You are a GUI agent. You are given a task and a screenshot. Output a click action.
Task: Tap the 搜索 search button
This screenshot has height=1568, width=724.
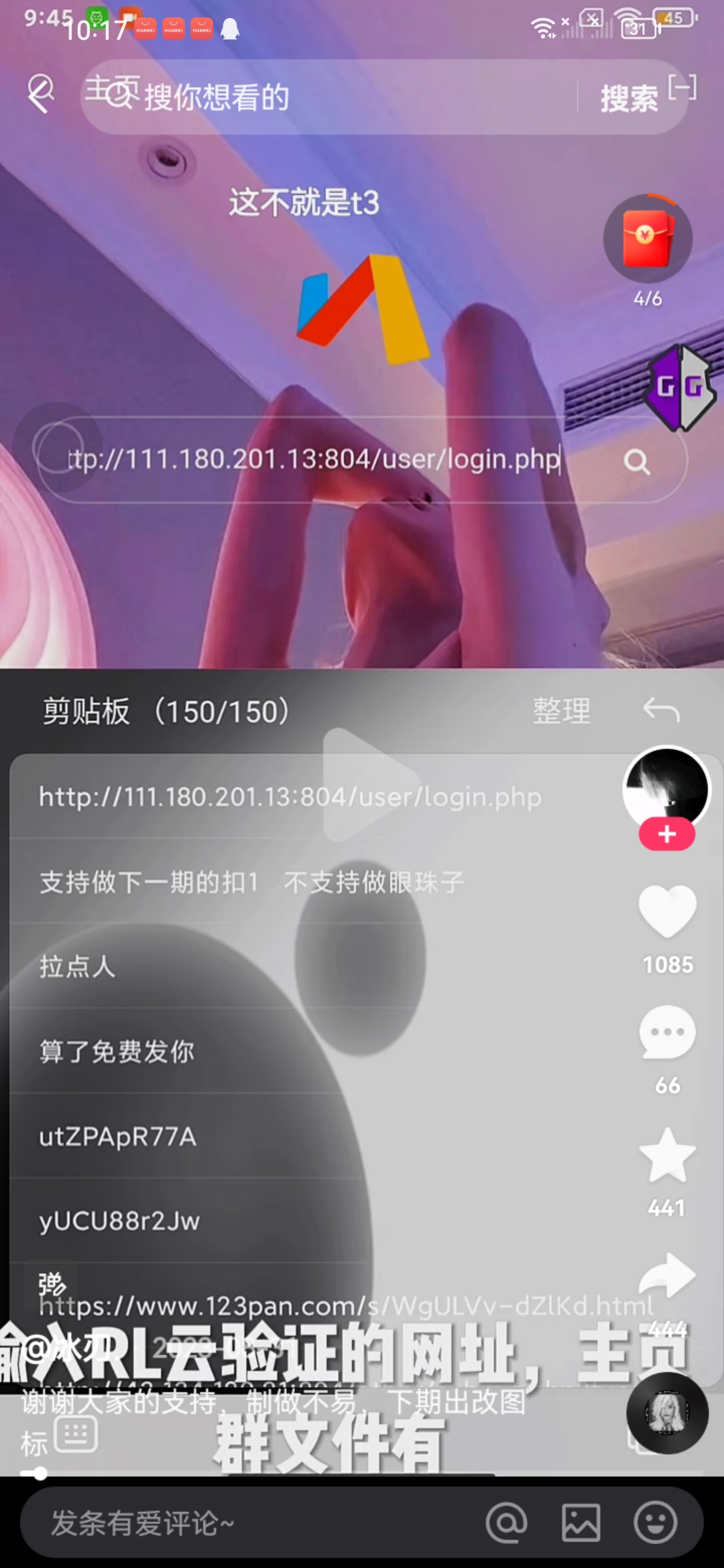pyautogui.click(x=629, y=99)
